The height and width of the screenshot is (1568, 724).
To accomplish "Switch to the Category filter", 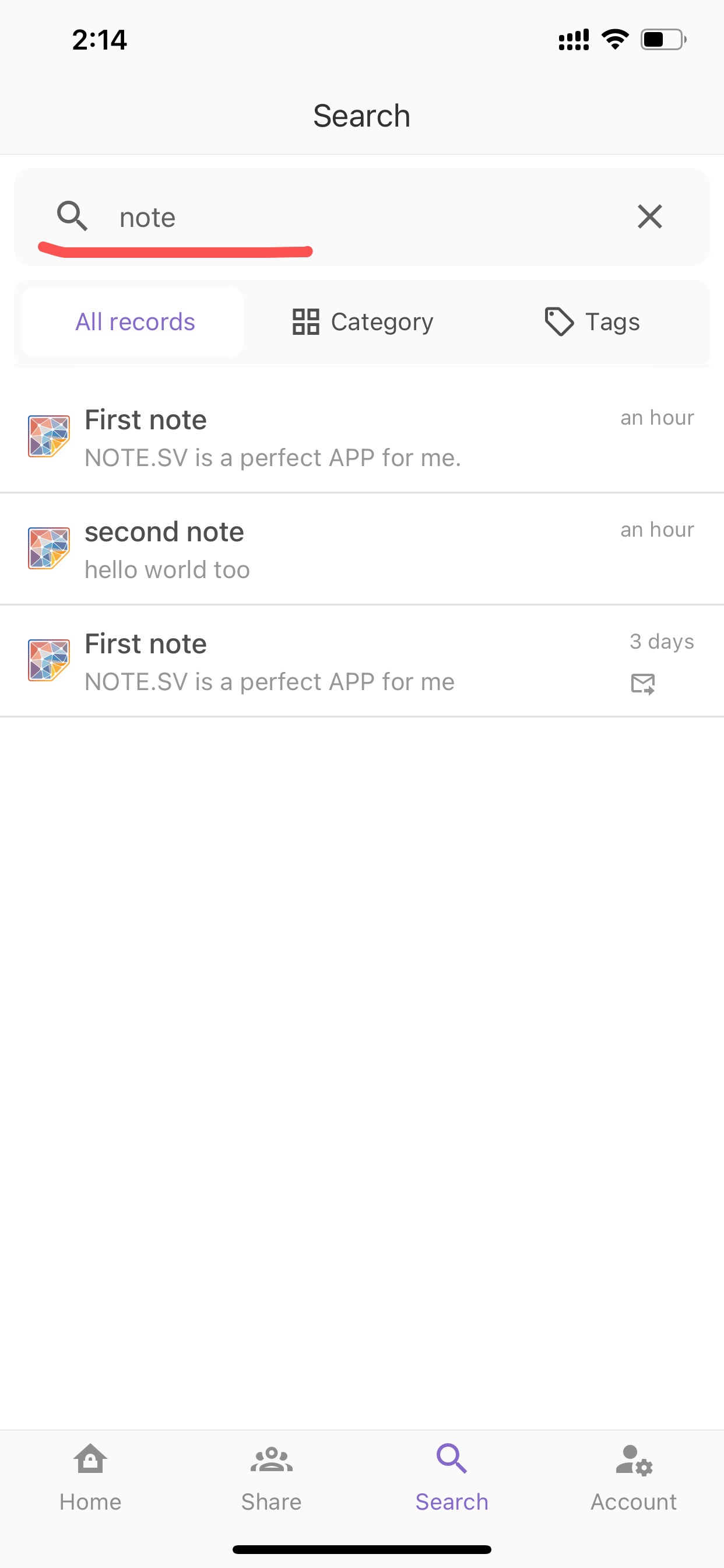I will tap(363, 322).
